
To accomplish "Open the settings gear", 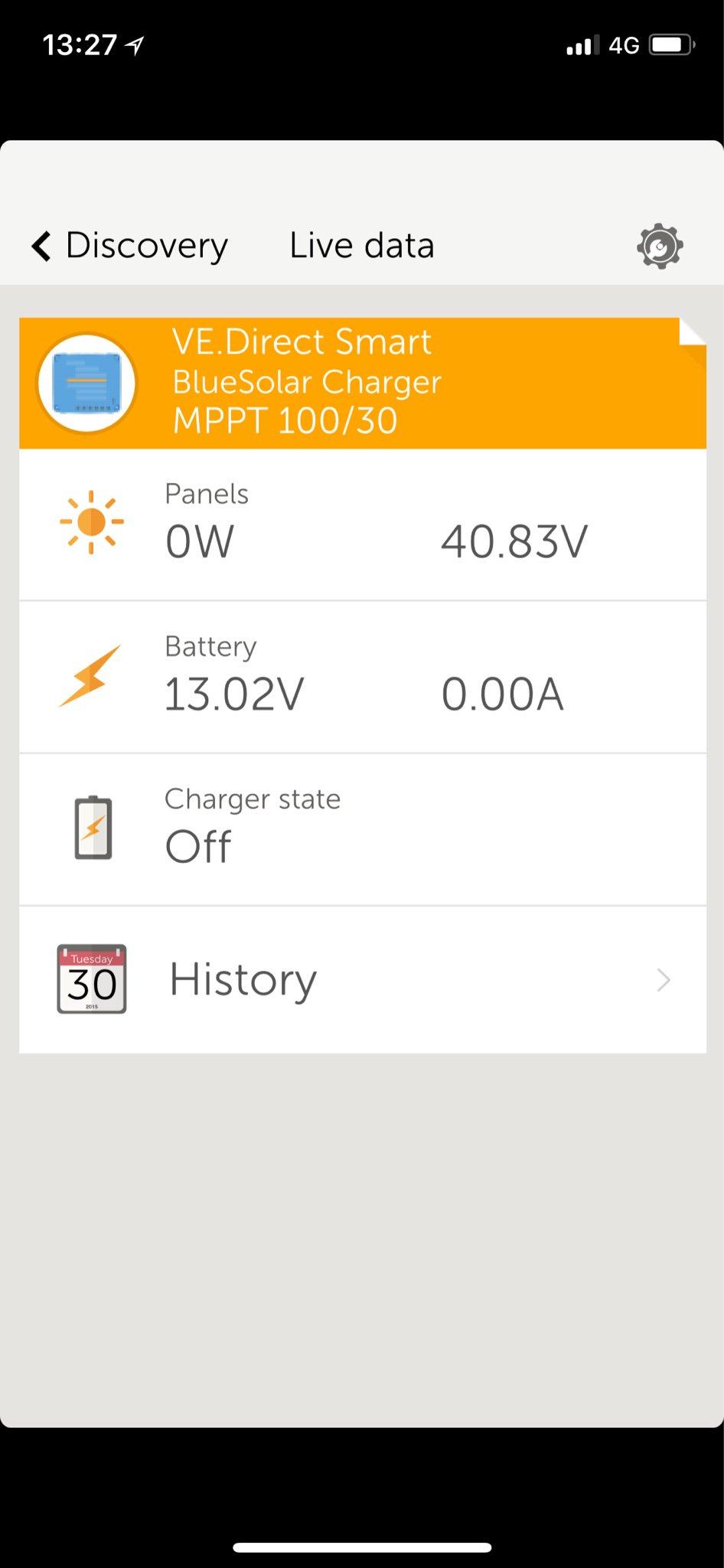I will pyautogui.click(x=660, y=247).
